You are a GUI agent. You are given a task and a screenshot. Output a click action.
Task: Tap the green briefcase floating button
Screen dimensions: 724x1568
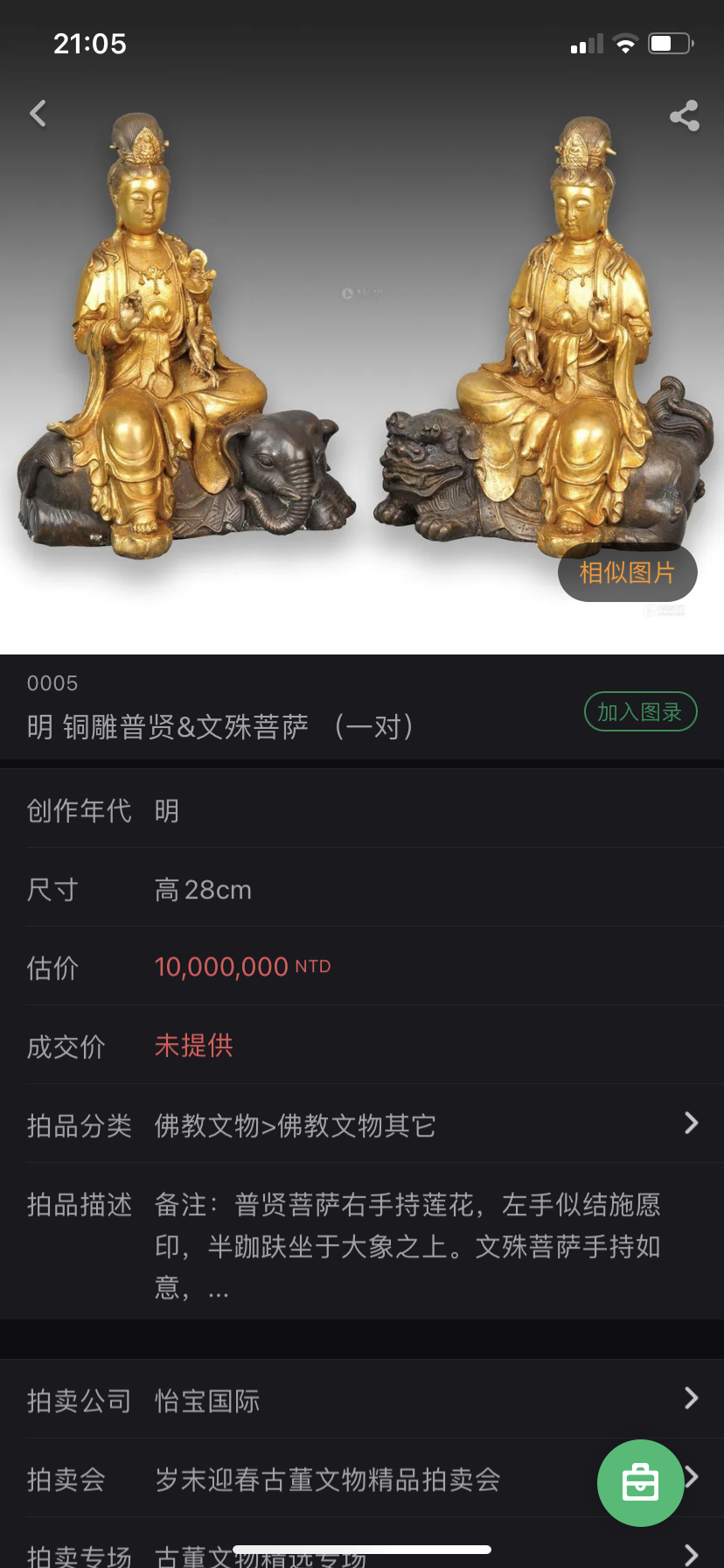640,1483
